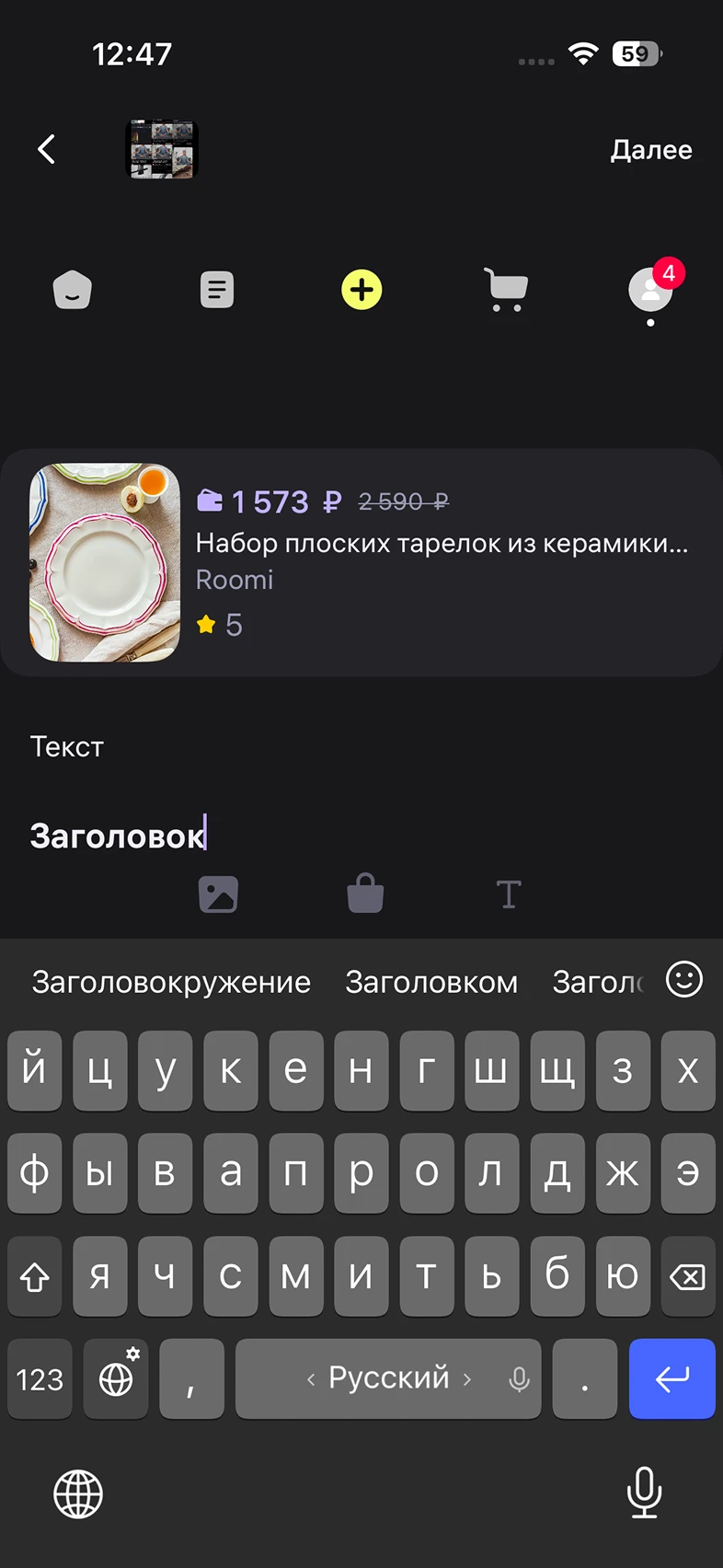Pick the Заголовокружение keyboard suggestion
This screenshot has height=1568, width=723.
coord(171,982)
